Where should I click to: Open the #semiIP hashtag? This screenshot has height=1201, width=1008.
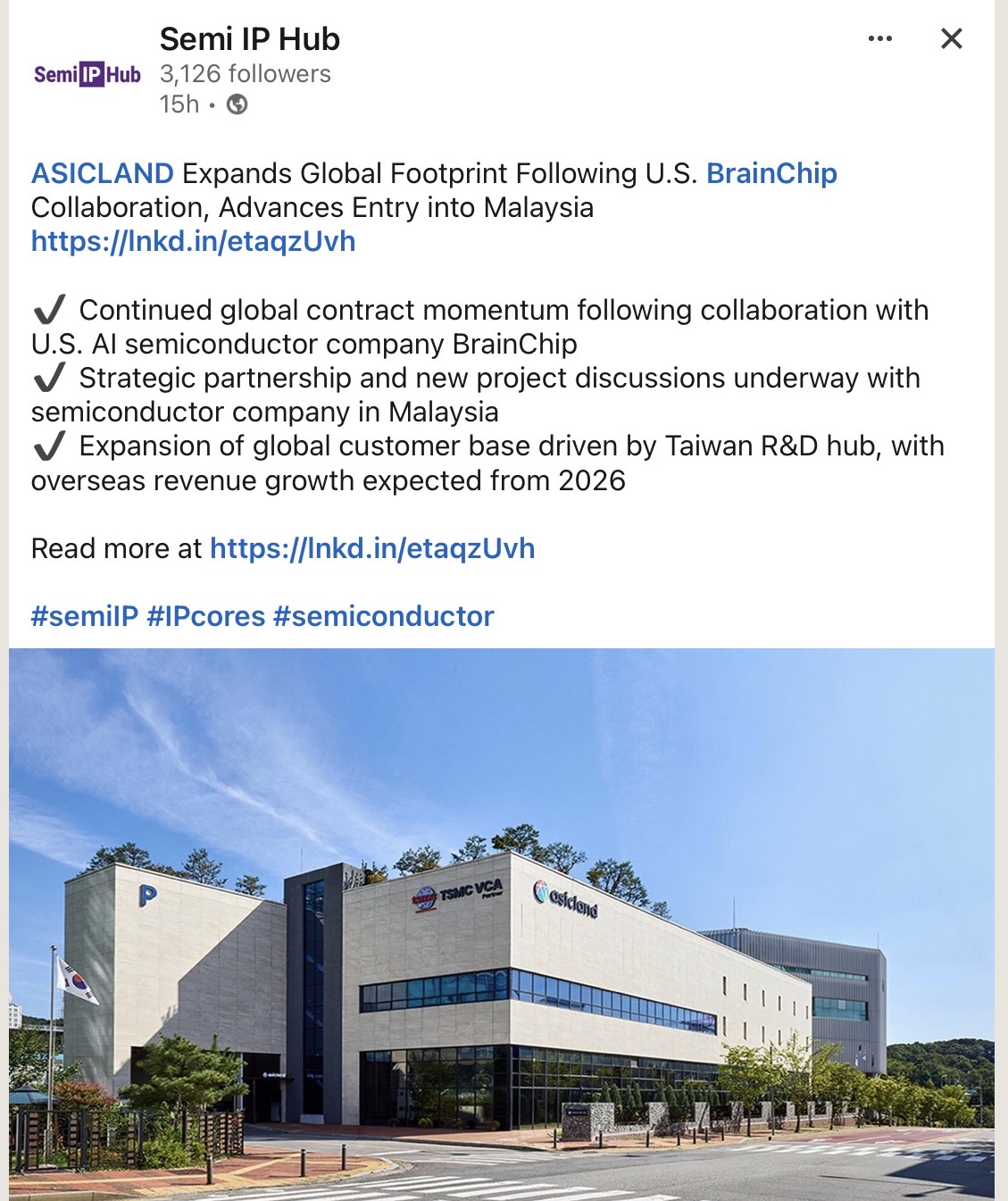point(85,616)
